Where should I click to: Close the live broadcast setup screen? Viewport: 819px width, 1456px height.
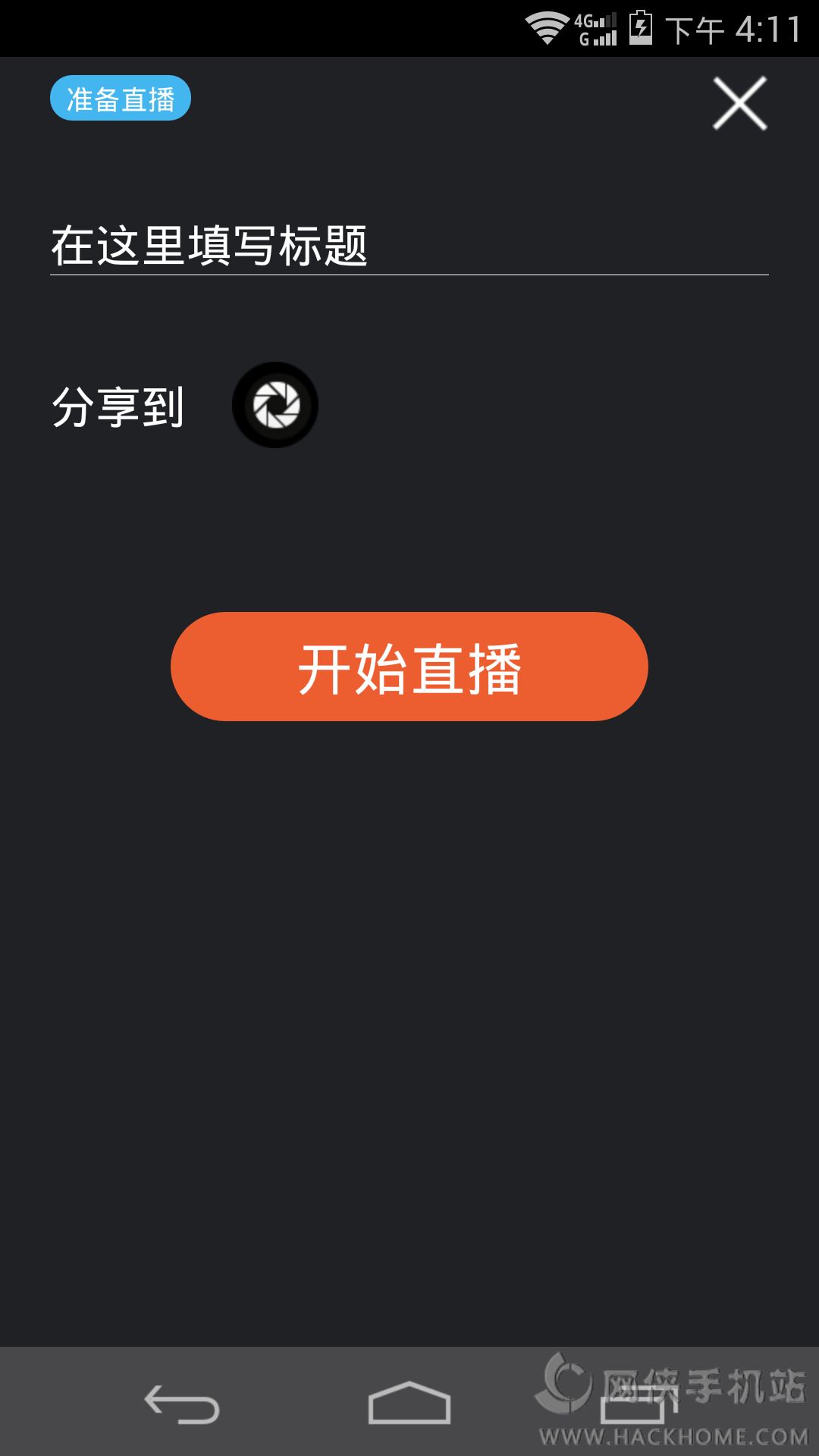pyautogui.click(x=739, y=103)
